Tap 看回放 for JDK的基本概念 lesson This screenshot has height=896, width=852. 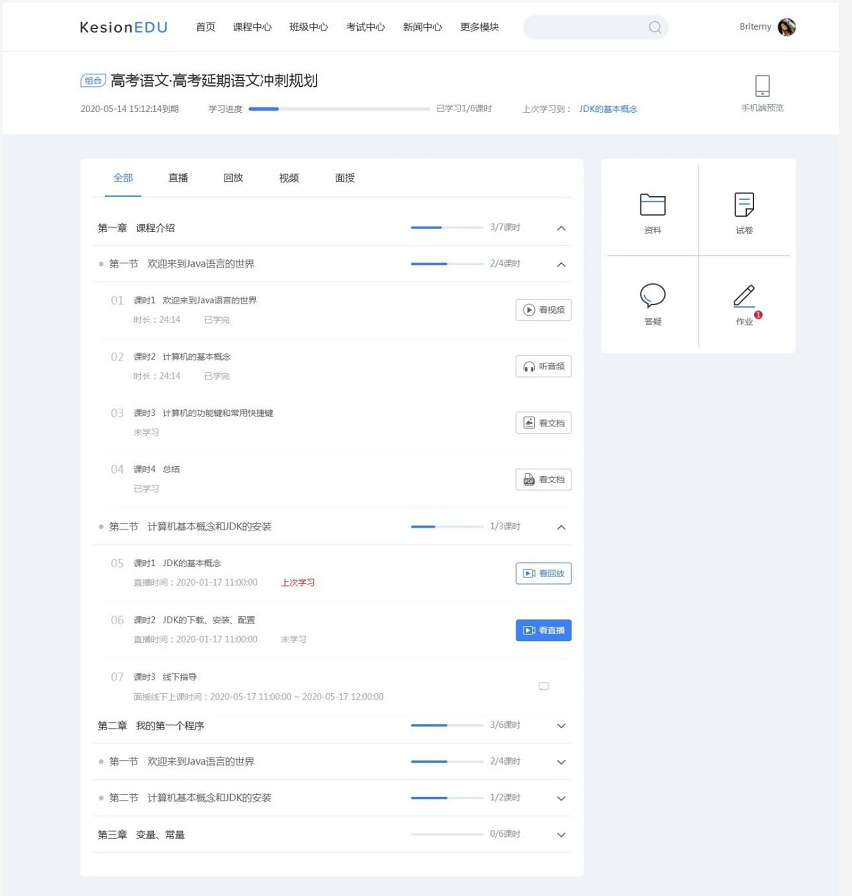[x=543, y=574]
